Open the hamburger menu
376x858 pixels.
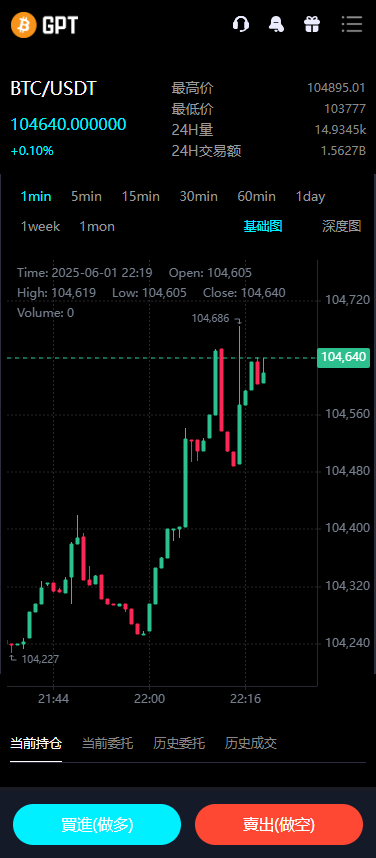(352, 25)
